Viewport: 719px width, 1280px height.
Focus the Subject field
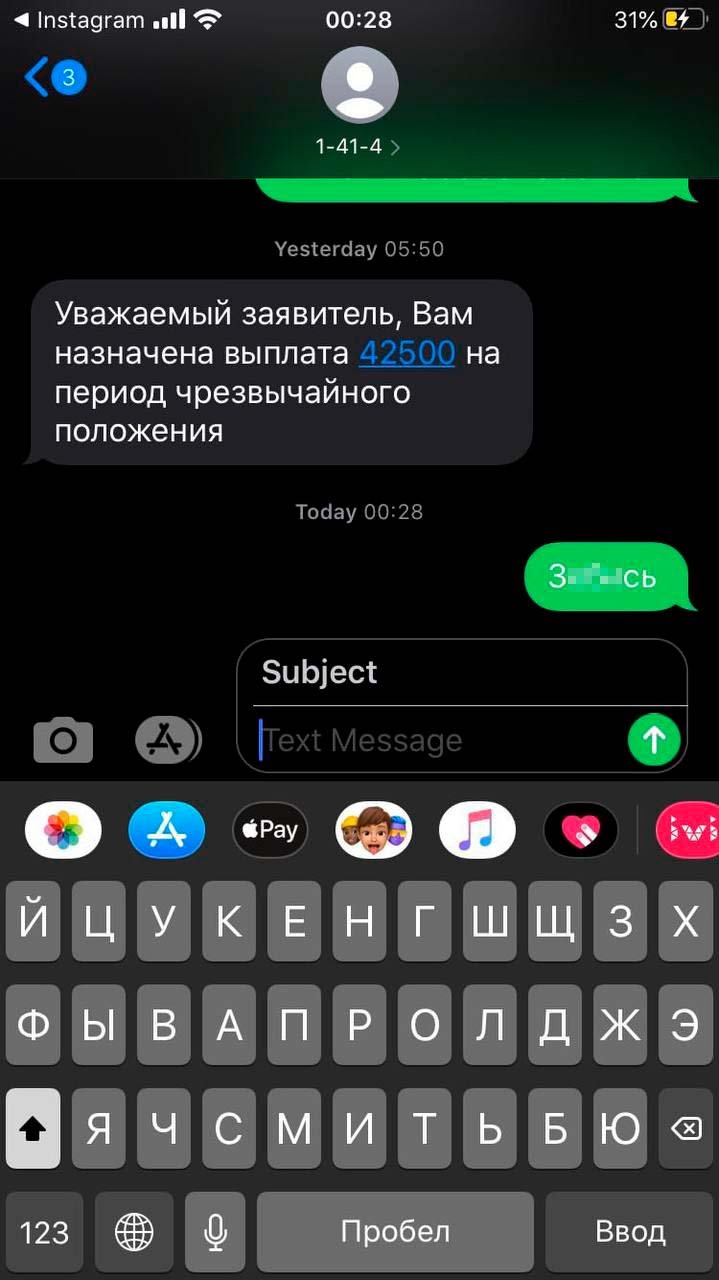pos(460,672)
